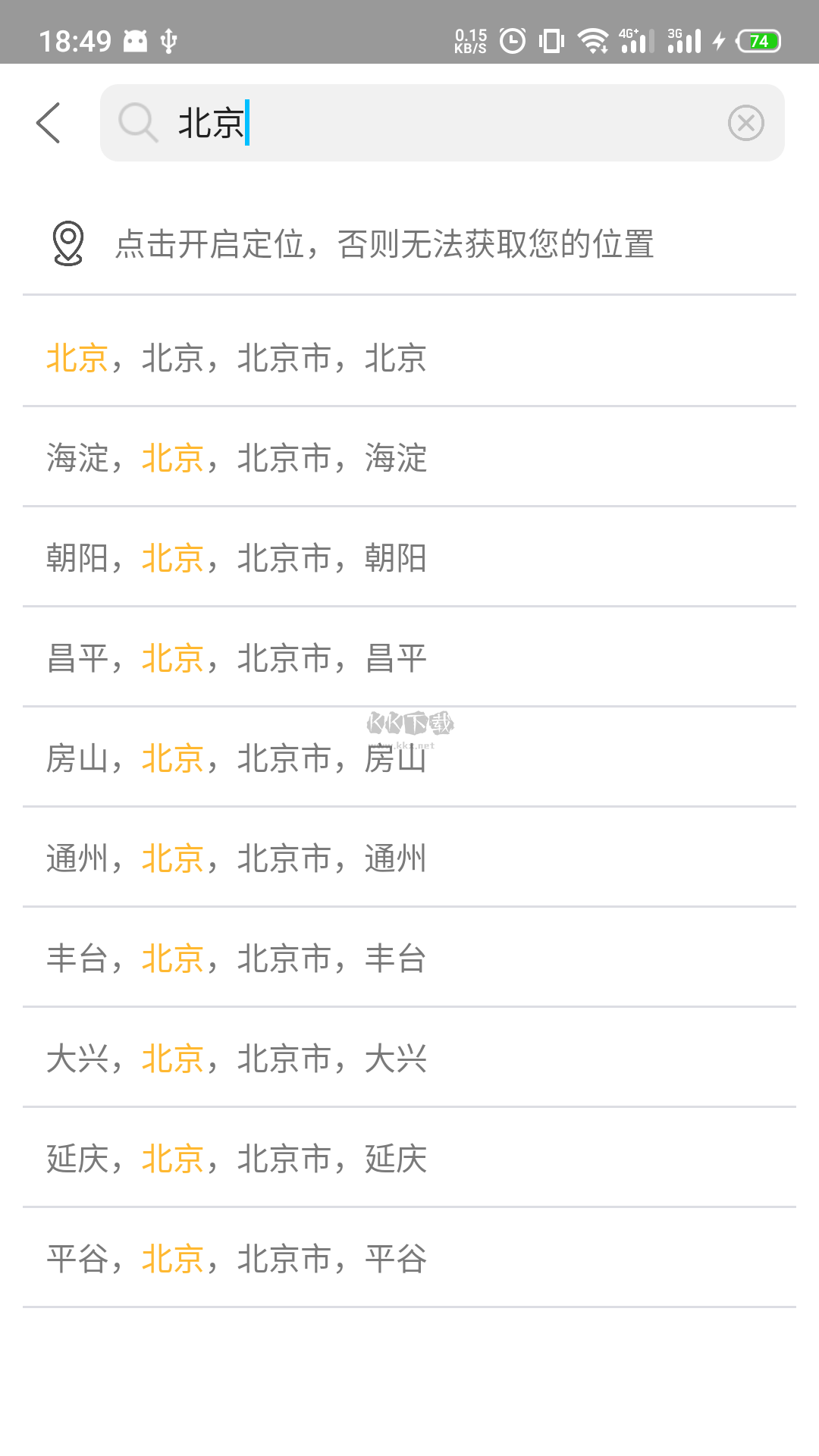The image size is (819, 1456).
Task: Select the 房山 result row
Action: [237, 758]
